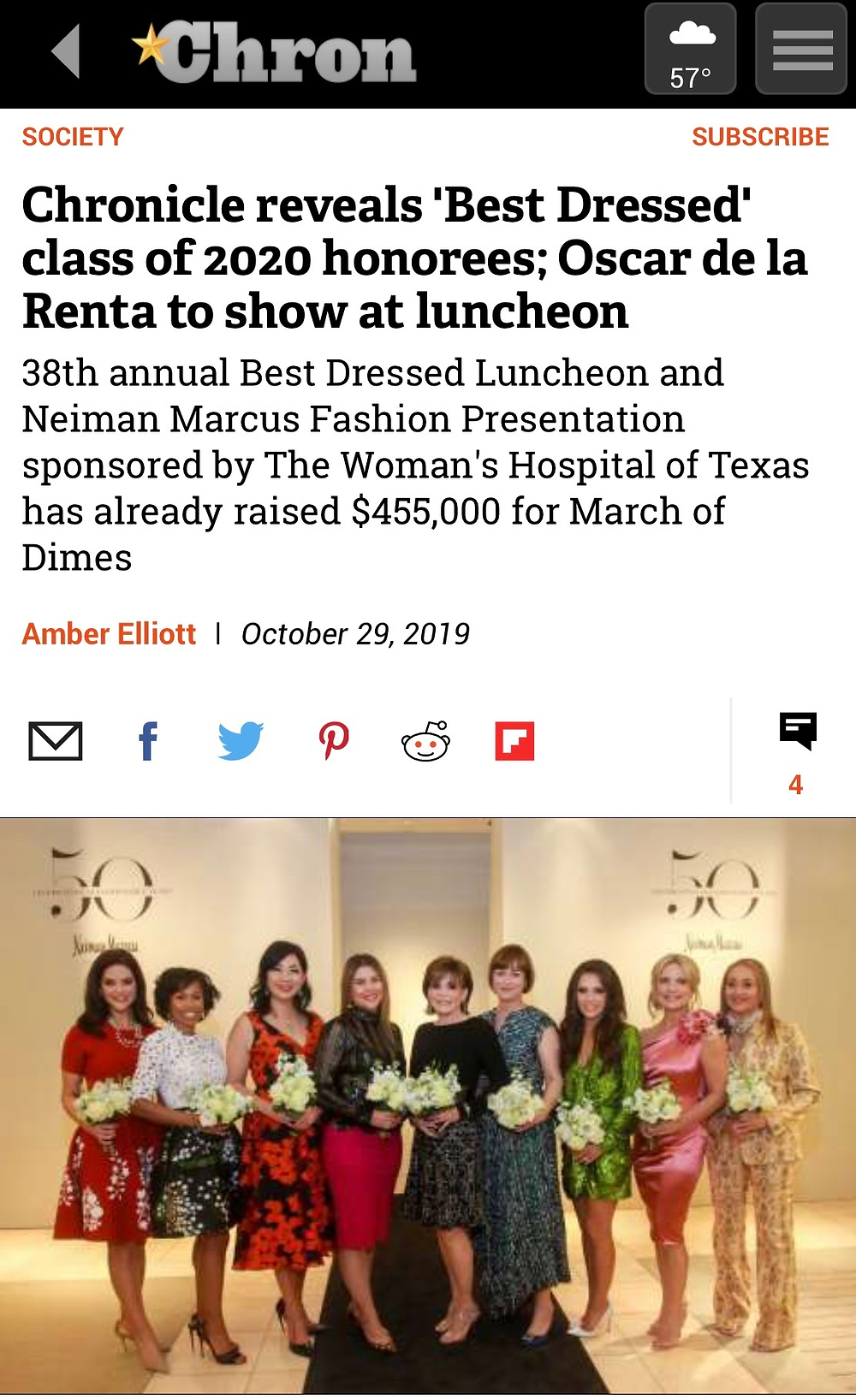Pin article to Pinterest

point(334,741)
